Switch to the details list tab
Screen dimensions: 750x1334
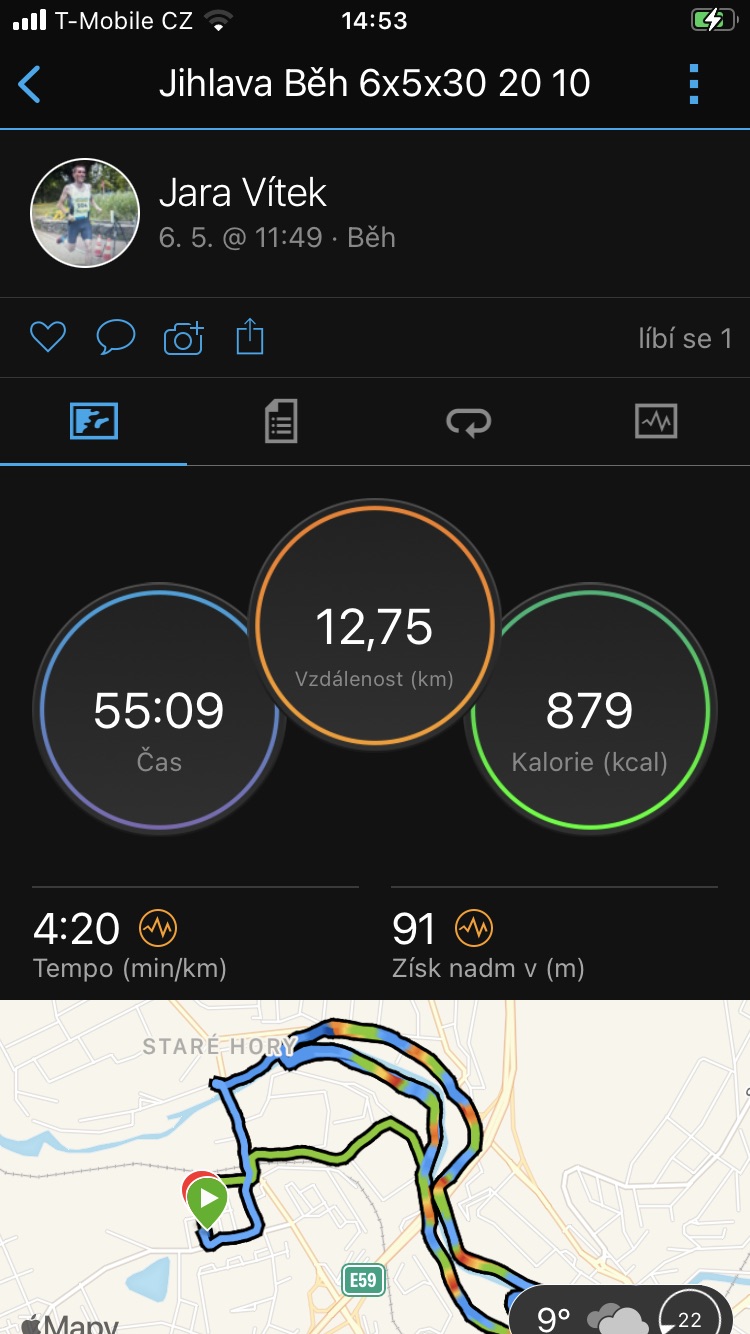281,421
